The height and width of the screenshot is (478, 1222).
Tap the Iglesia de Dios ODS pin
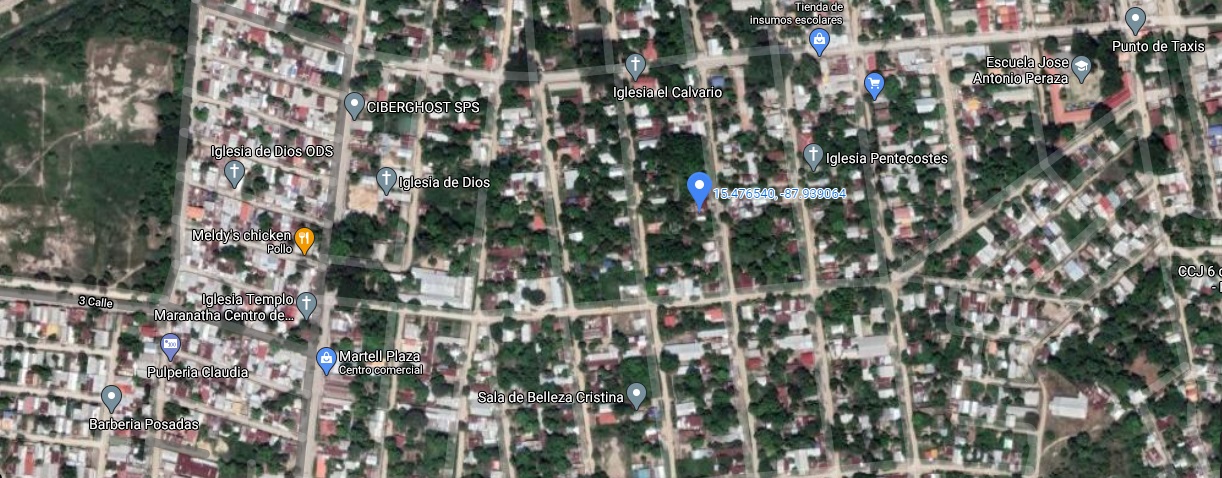pyautogui.click(x=234, y=174)
